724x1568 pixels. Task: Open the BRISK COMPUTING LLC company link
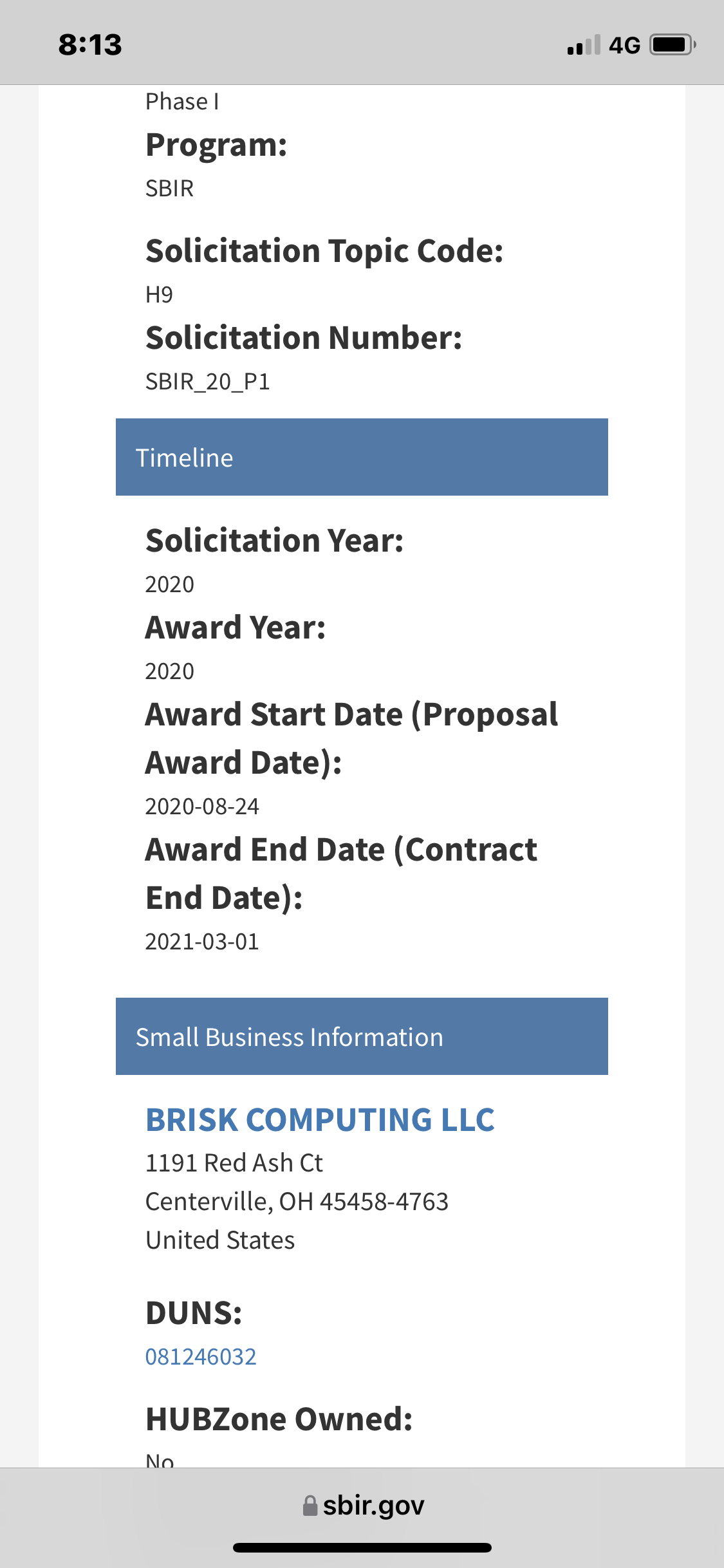coord(320,1120)
